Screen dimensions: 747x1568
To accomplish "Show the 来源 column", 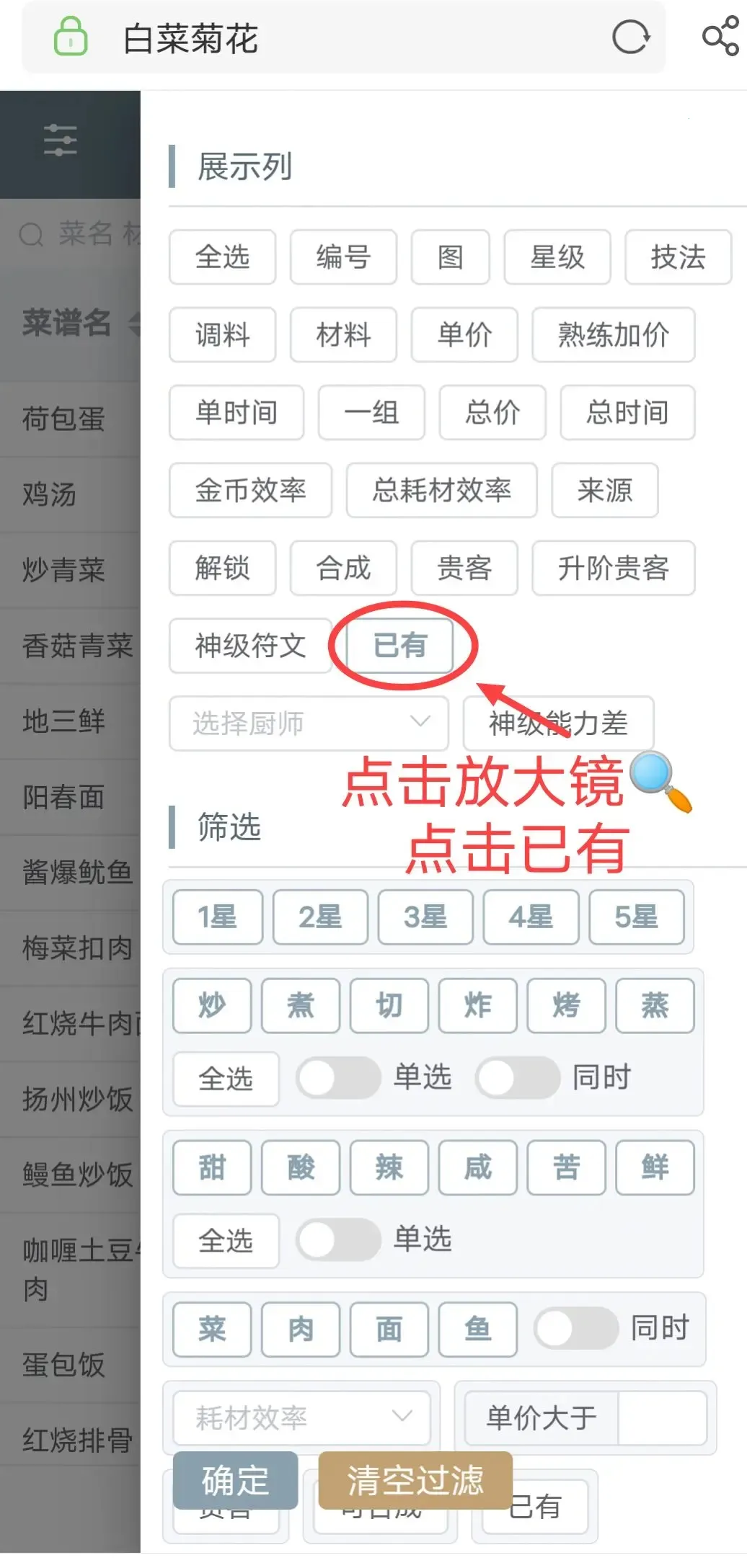I will [x=604, y=491].
